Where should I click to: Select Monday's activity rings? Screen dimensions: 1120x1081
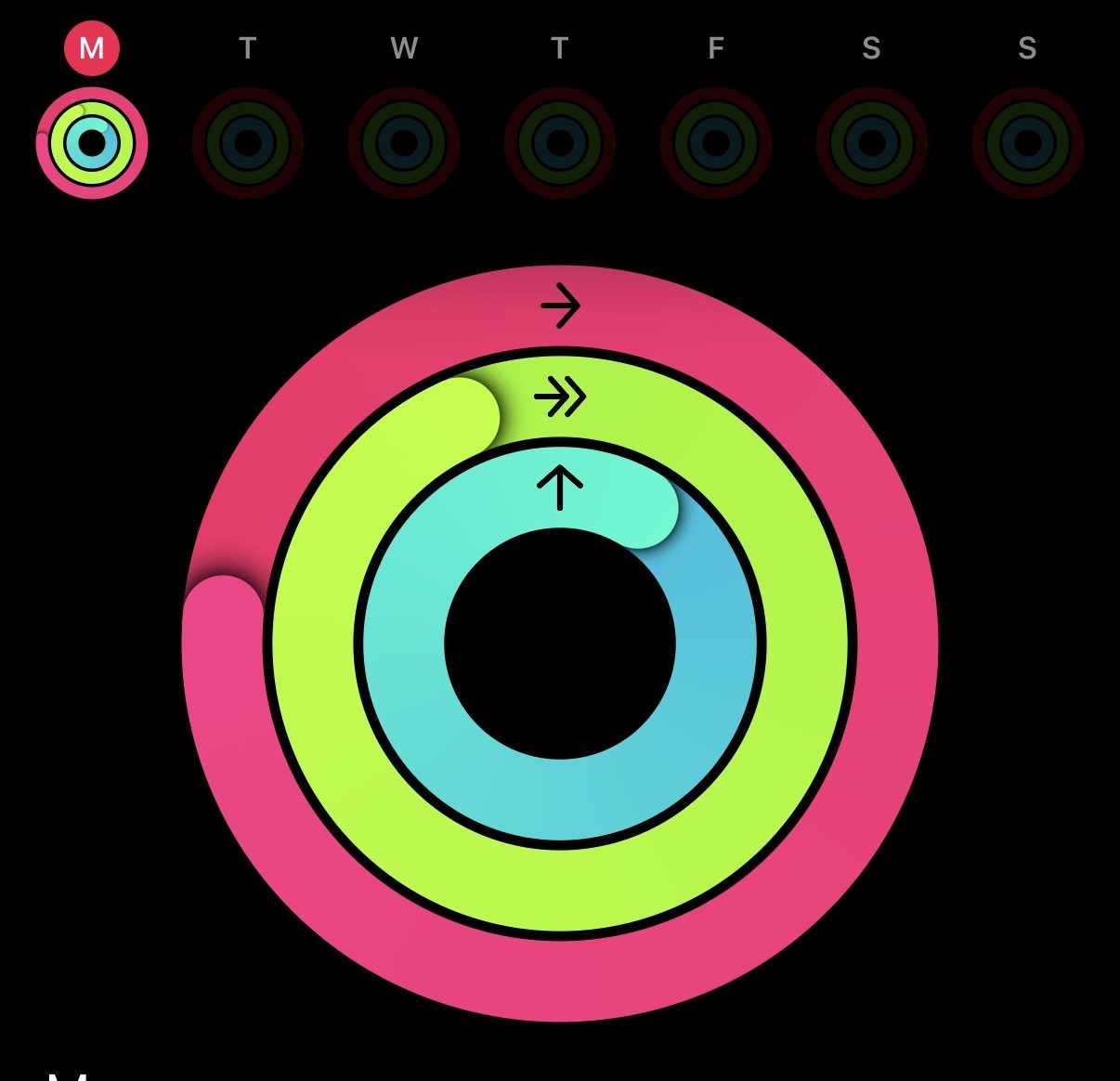92,143
